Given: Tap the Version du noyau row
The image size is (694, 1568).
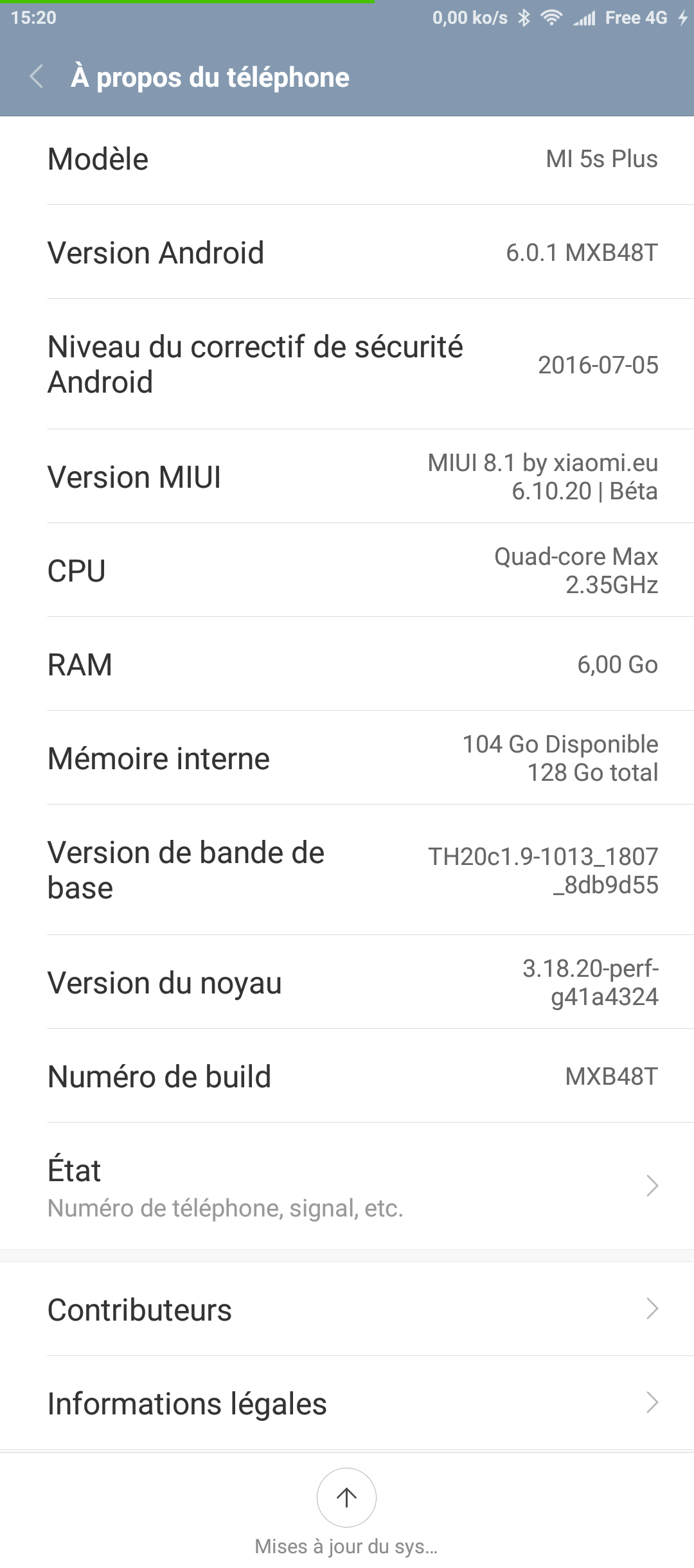Looking at the screenshot, I should click(x=347, y=982).
